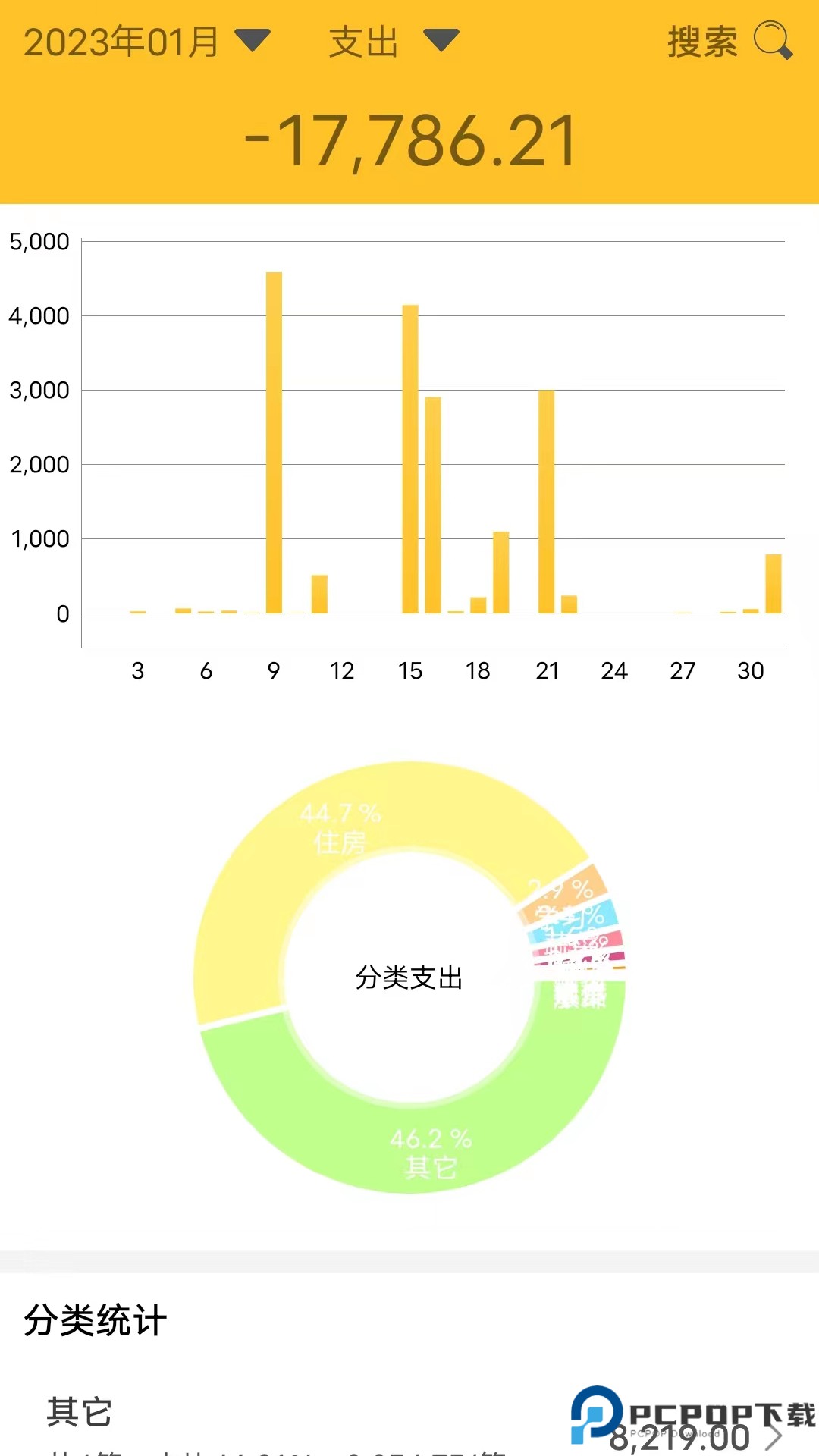Select the bar on day 21
Image resolution: width=819 pixels, height=1456 pixels.
pyautogui.click(x=548, y=500)
